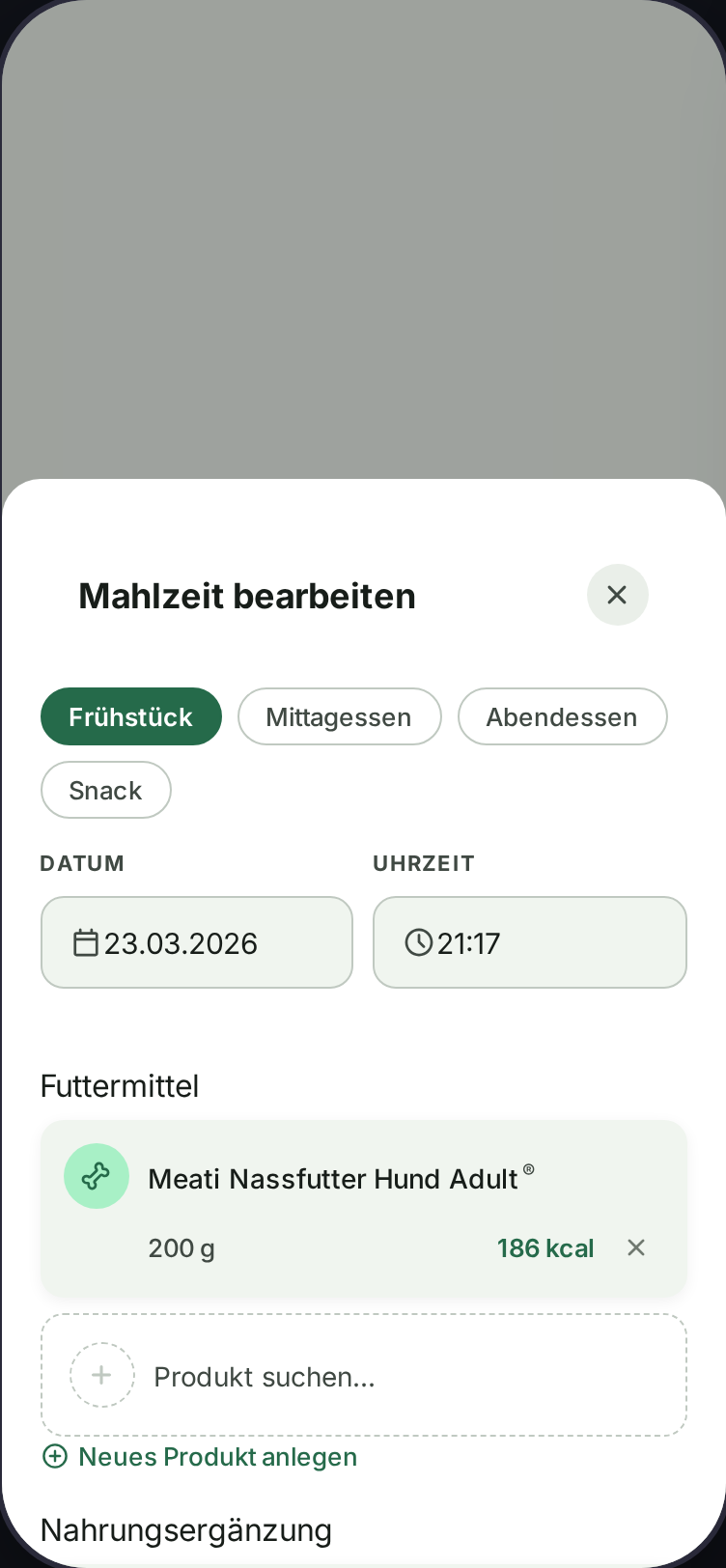Click the 186 kcal value
Image resolution: width=726 pixels, height=1568 pixels.
point(545,1247)
